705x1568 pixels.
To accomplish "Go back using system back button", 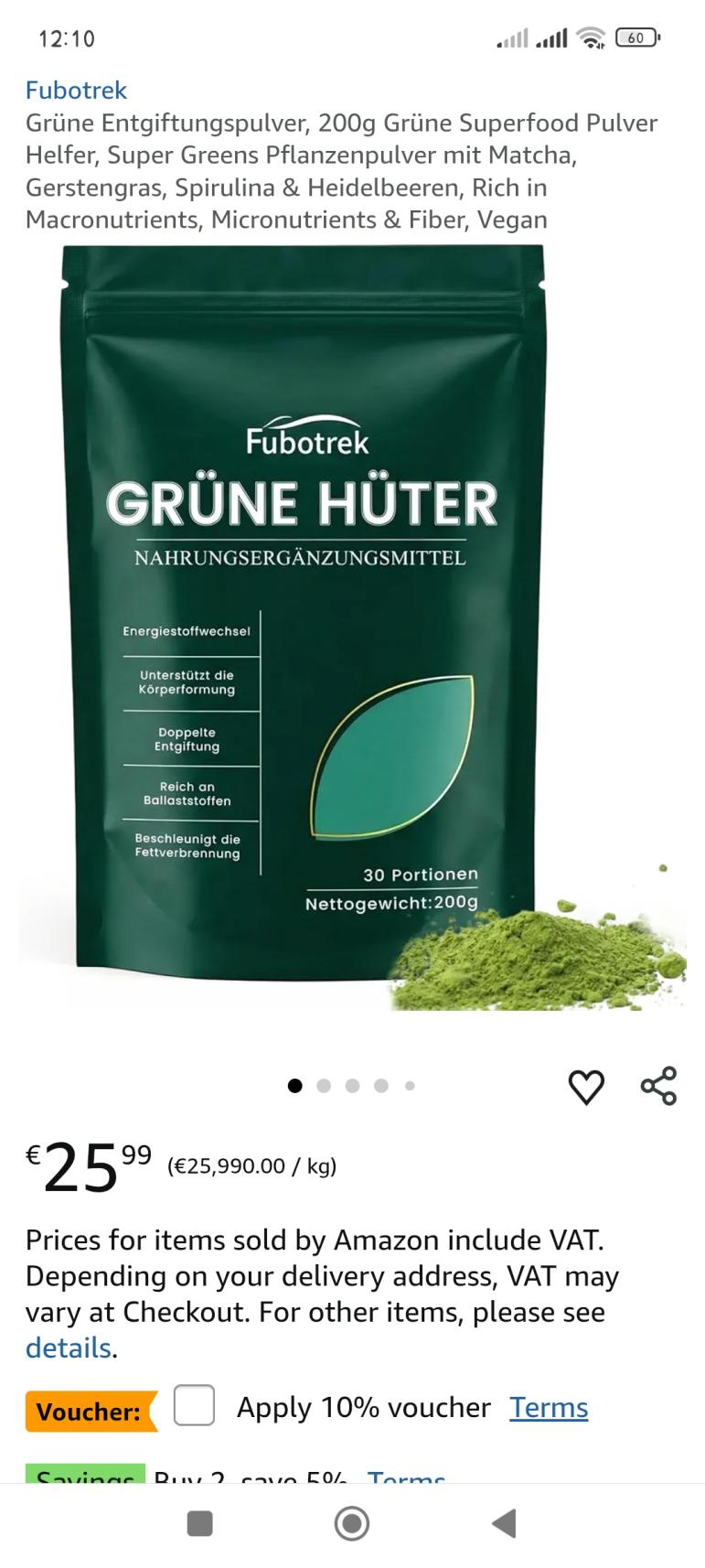I will click(504, 1523).
